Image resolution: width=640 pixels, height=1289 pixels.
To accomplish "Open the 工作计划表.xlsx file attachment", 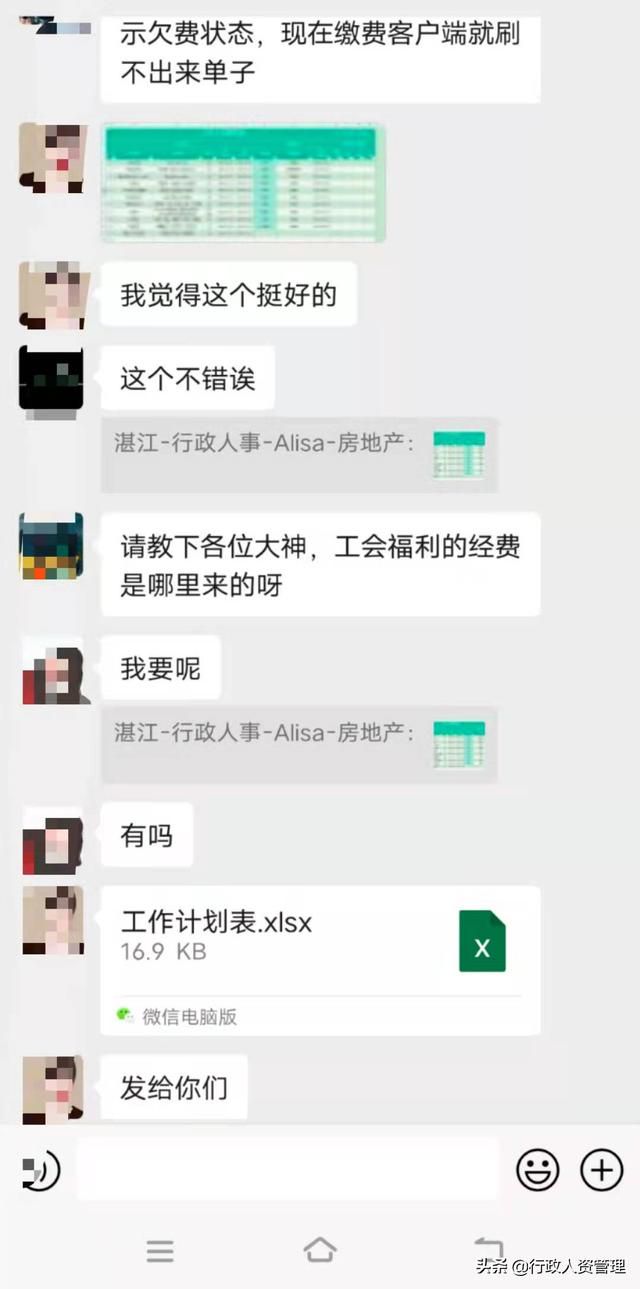I will pyautogui.click(x=320, y=960).
